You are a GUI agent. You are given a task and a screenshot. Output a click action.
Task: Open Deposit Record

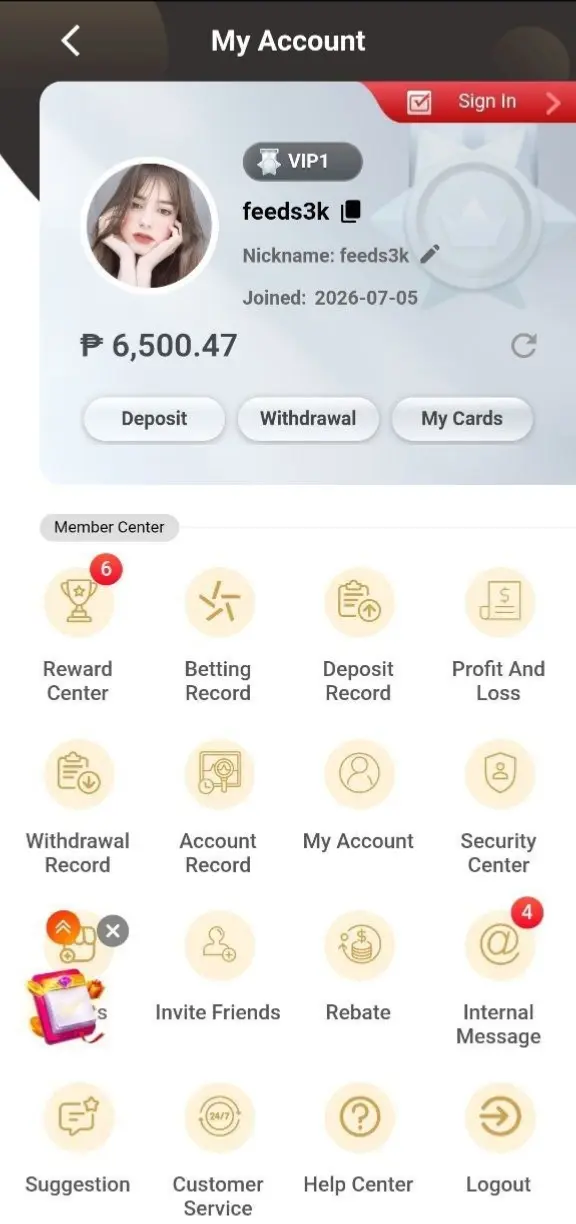click(358, 634)
